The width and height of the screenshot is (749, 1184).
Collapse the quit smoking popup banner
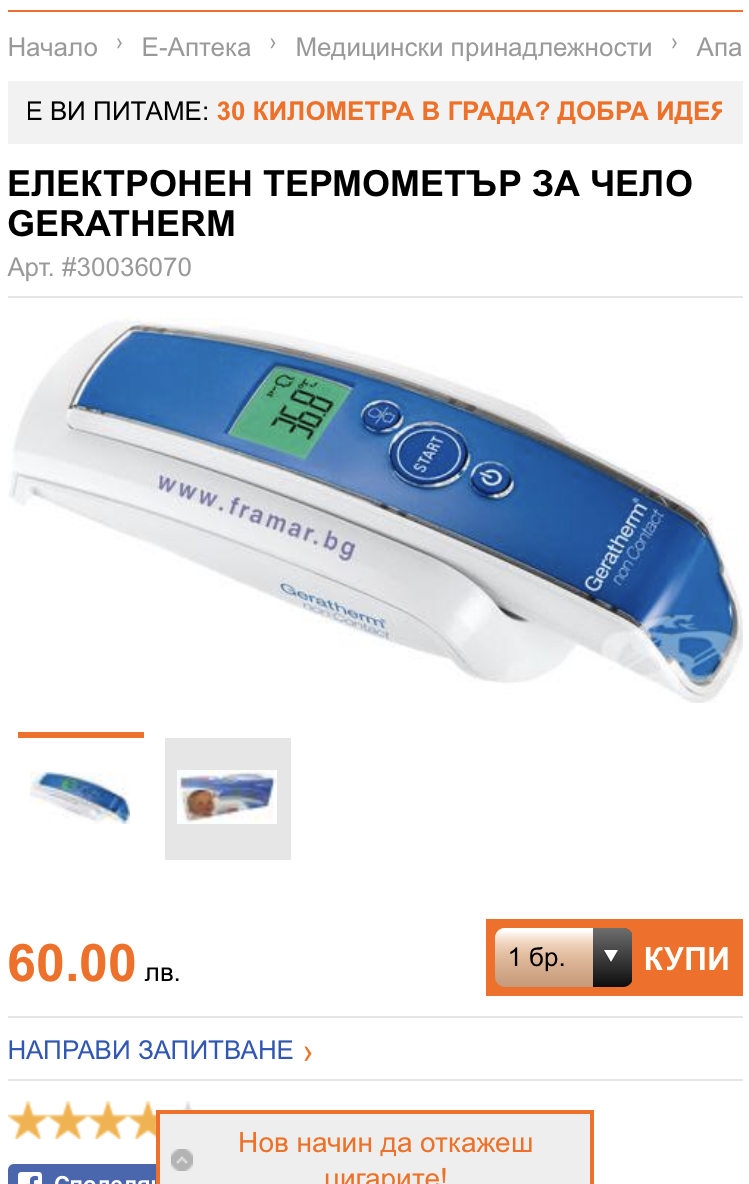pyautogui.click(x=181, y=1160)
